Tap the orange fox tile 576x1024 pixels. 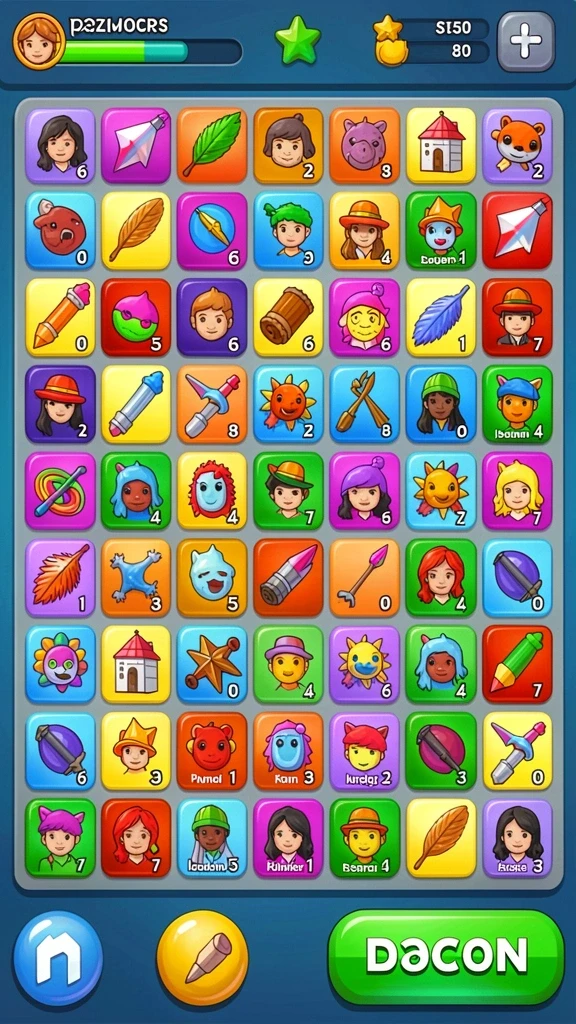click(x=517, y=145)
